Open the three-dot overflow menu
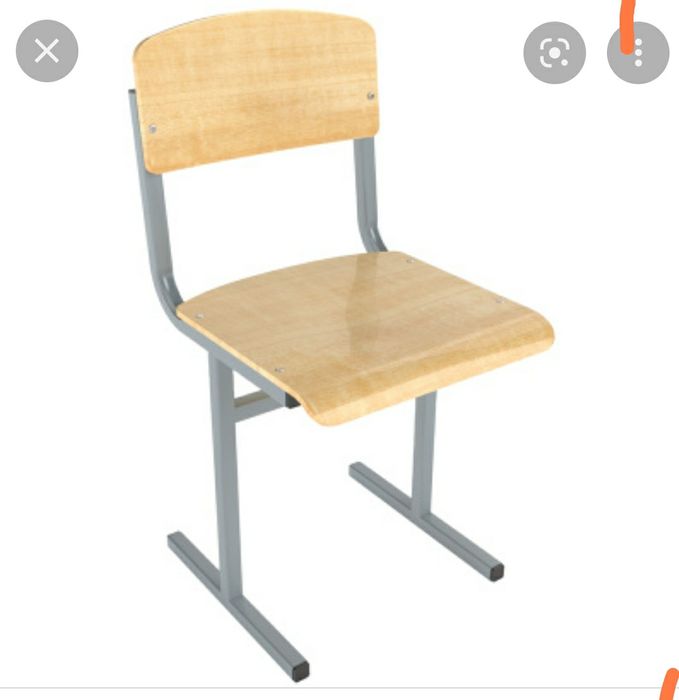This screenshot has height=700, width=679. pos(638,52)
